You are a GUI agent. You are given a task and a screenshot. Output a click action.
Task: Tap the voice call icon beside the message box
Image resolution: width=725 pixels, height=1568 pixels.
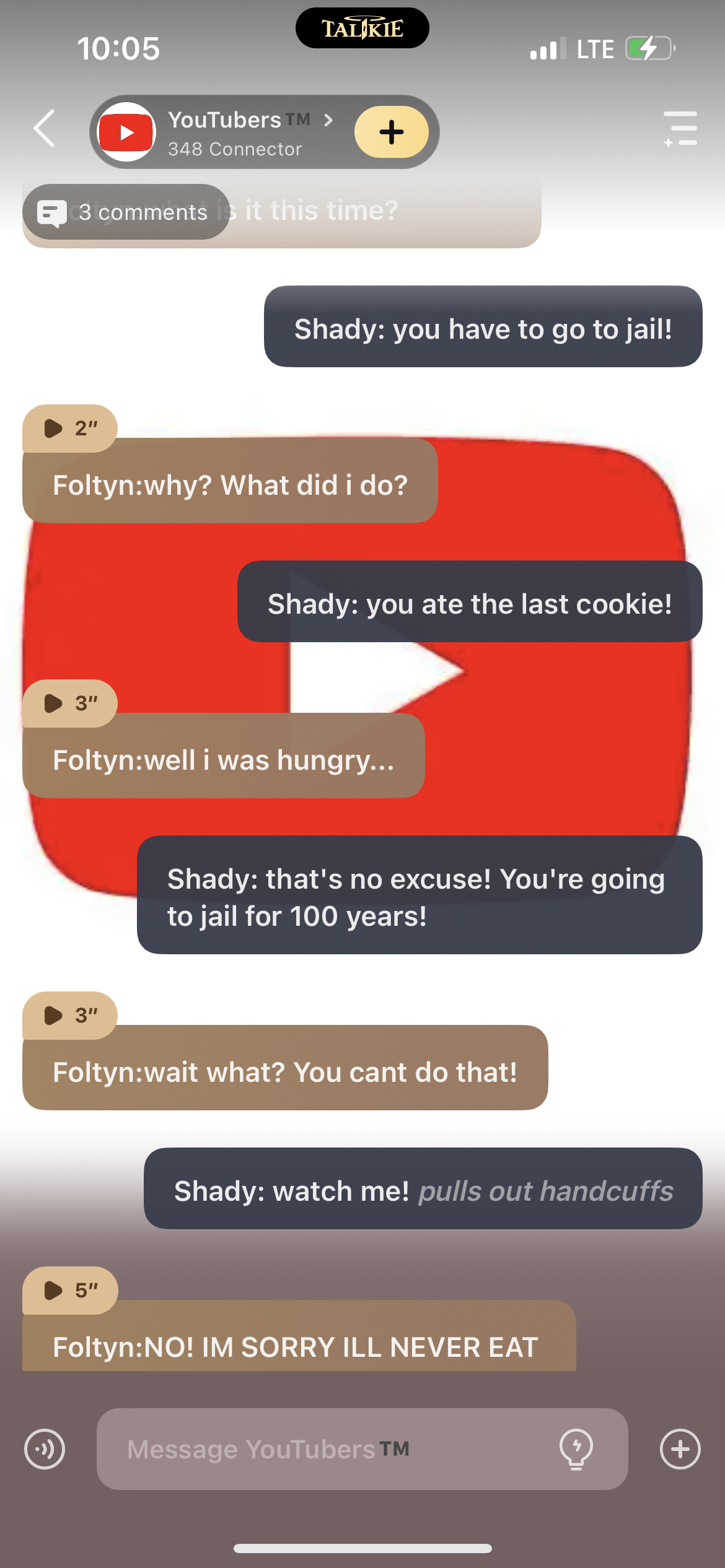pos(45,1449)
